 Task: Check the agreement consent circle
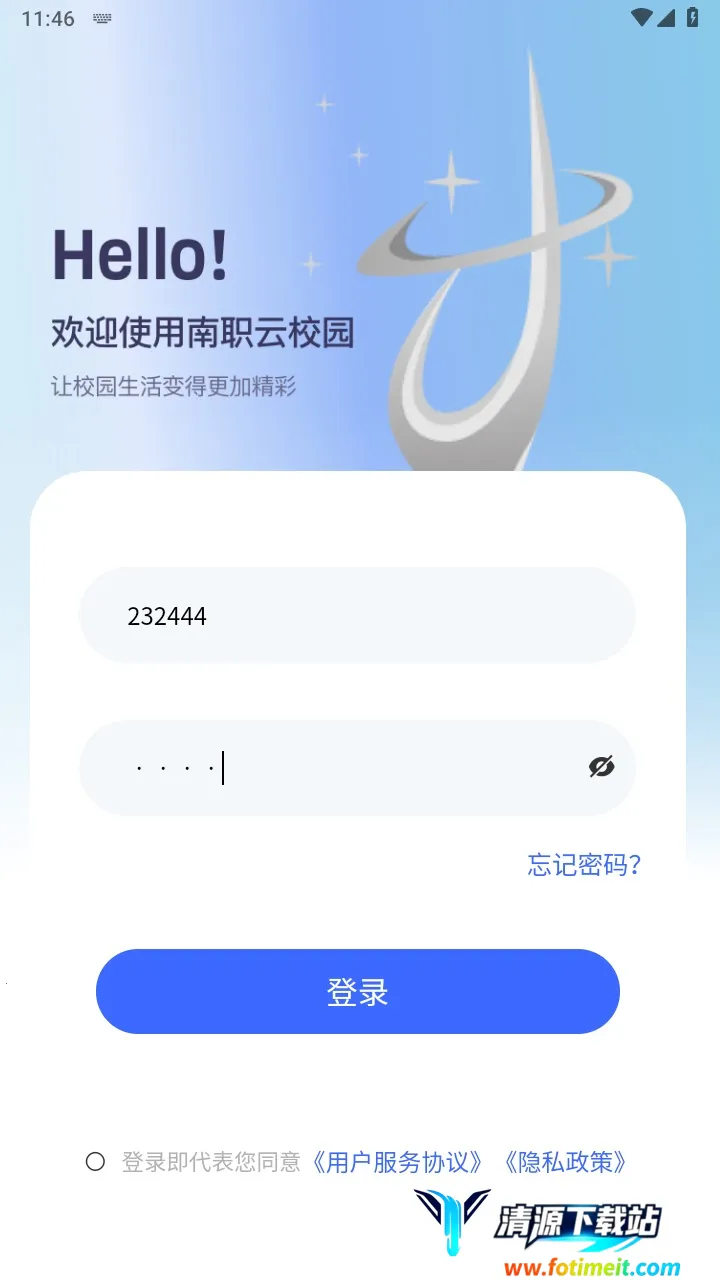click(95, 1162)
